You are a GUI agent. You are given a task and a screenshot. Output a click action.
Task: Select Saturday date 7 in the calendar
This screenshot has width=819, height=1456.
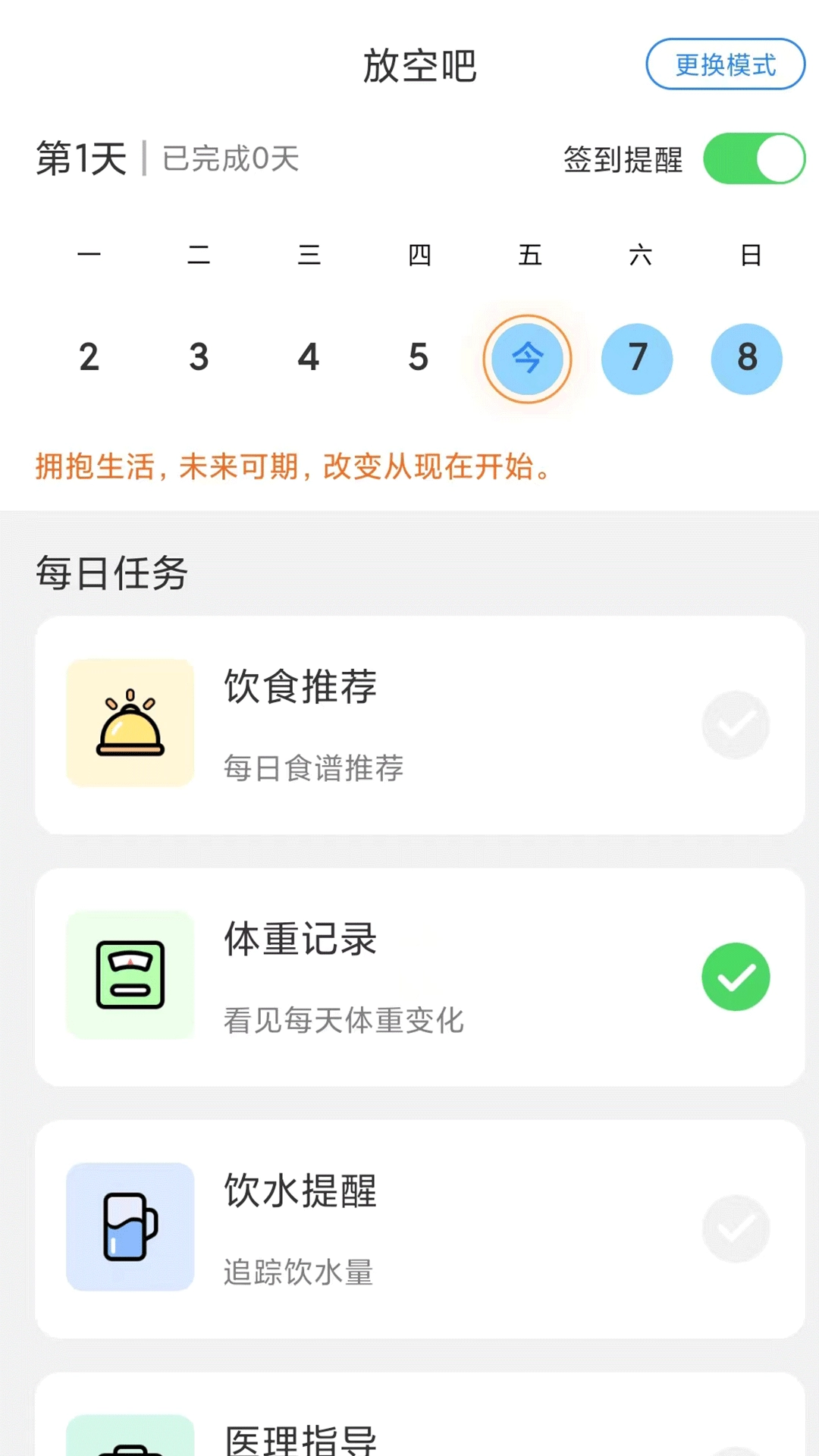coord(637,359)
